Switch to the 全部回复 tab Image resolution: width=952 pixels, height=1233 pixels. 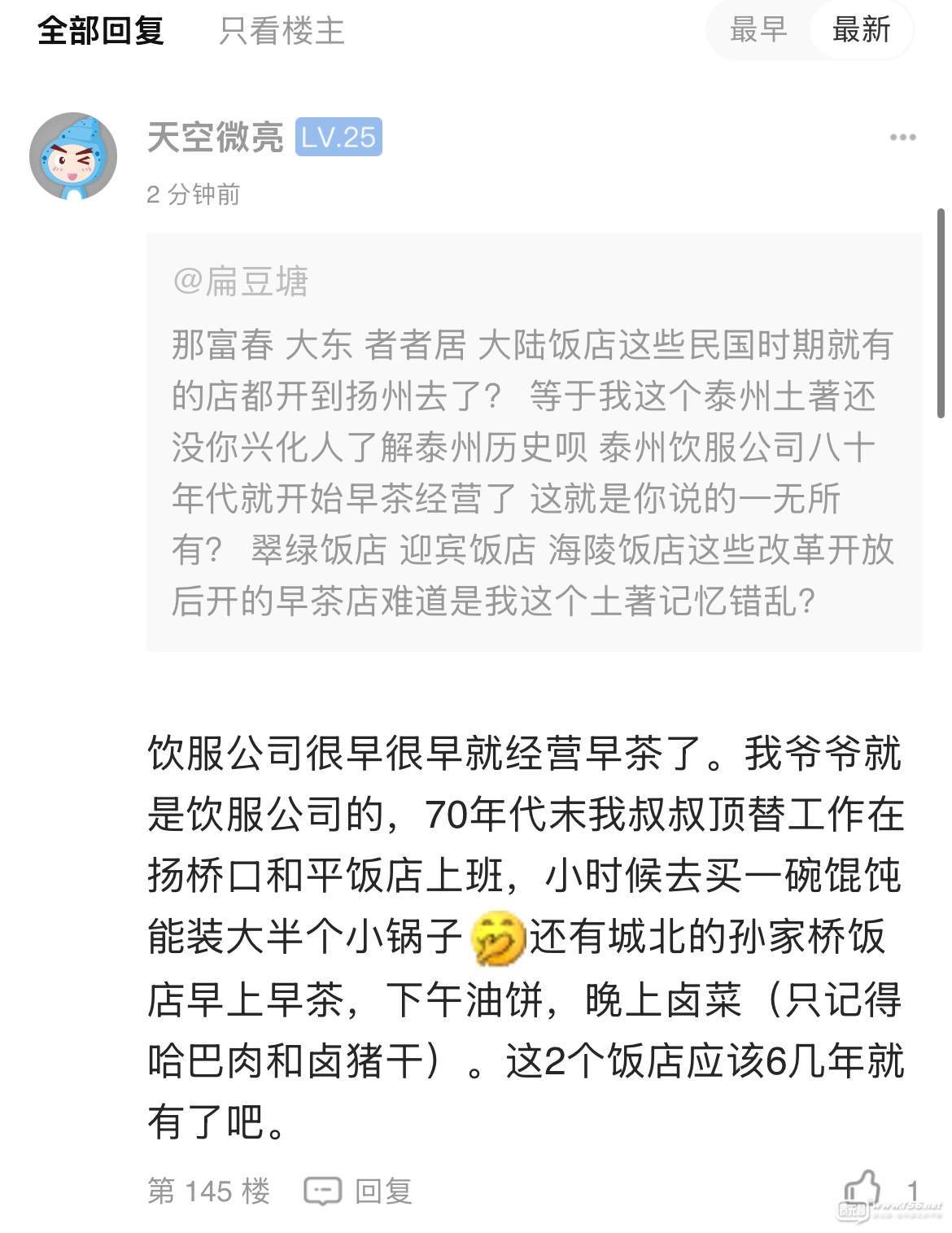coord(101,31)
